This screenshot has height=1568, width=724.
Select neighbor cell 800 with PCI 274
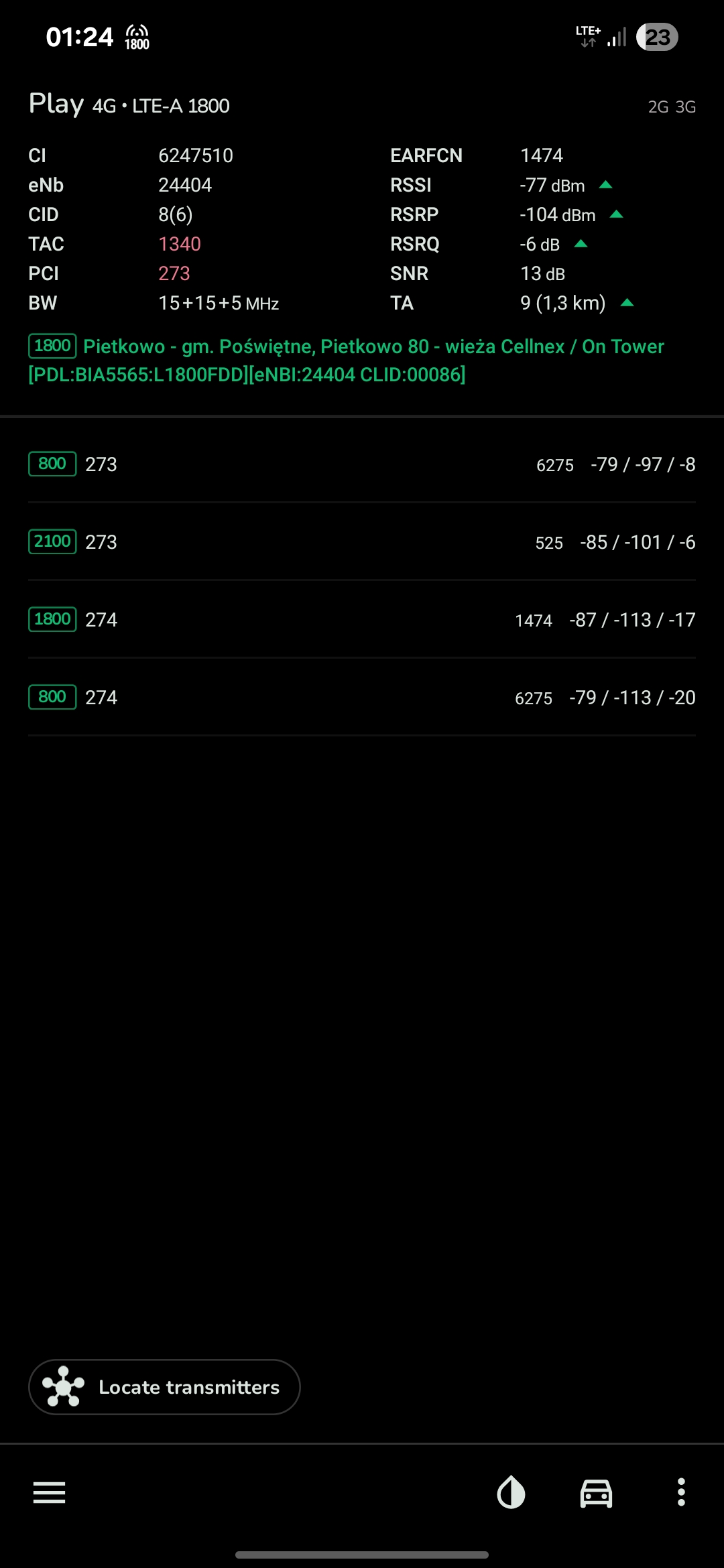pyautogui.click(x=362, y=697)
